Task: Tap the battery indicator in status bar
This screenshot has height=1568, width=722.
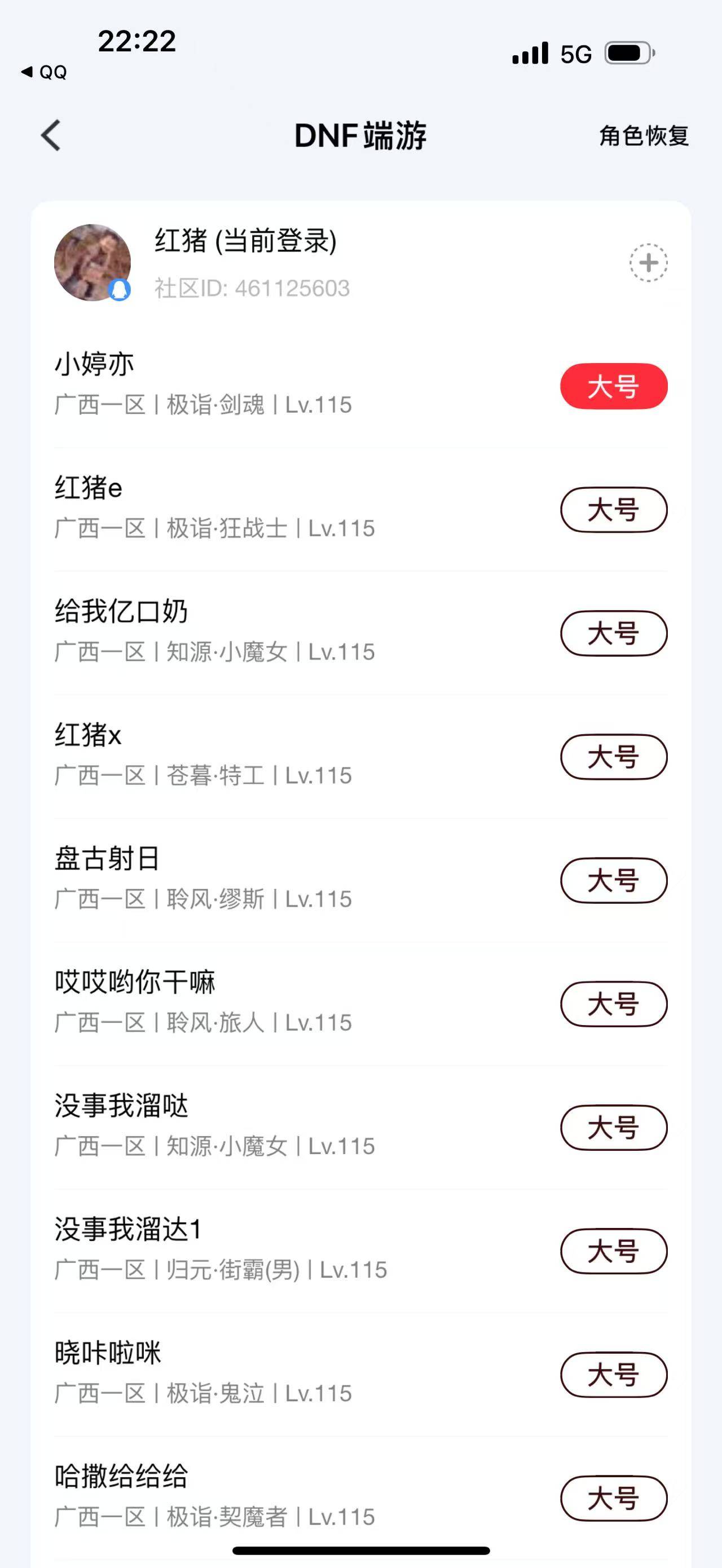Action: point(628,55)
